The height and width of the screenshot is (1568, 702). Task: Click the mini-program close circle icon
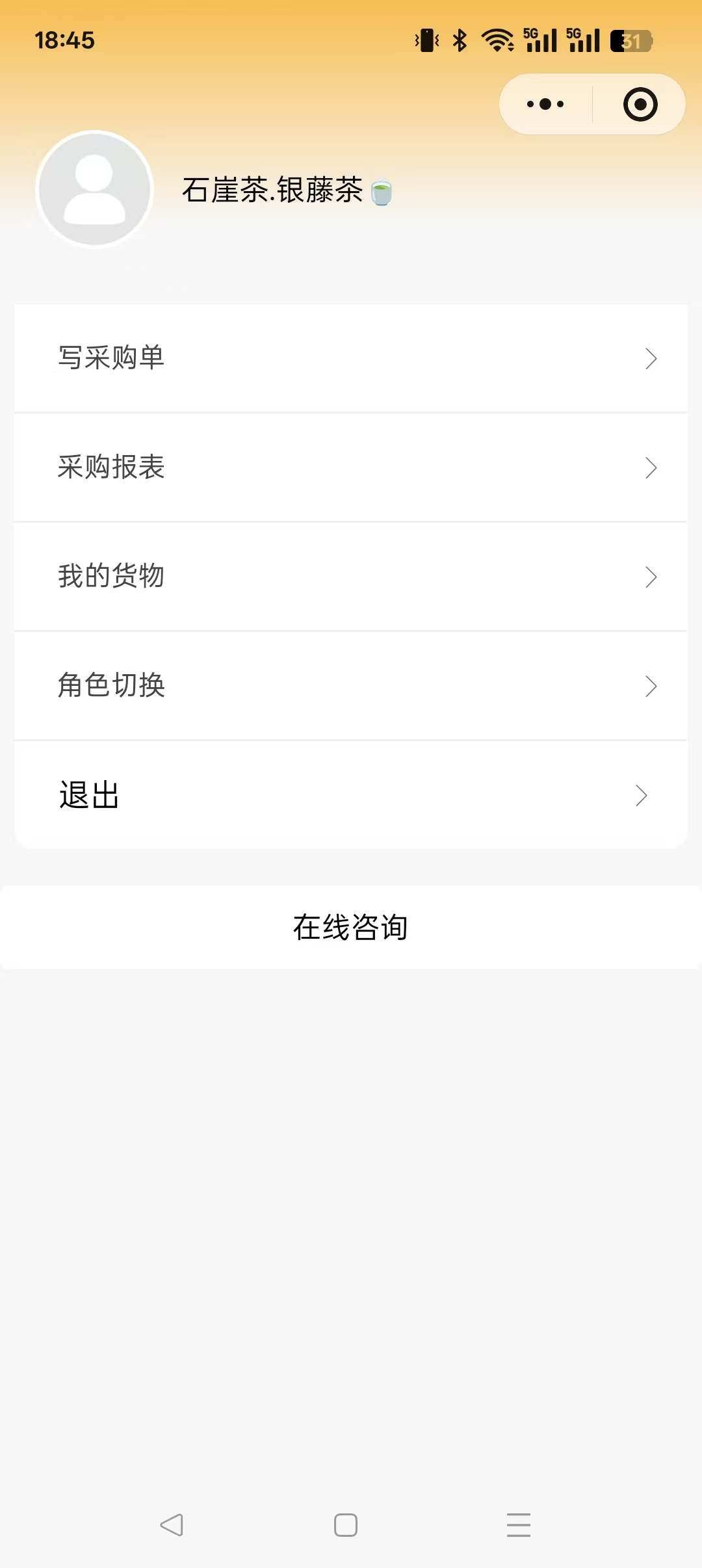638,104
